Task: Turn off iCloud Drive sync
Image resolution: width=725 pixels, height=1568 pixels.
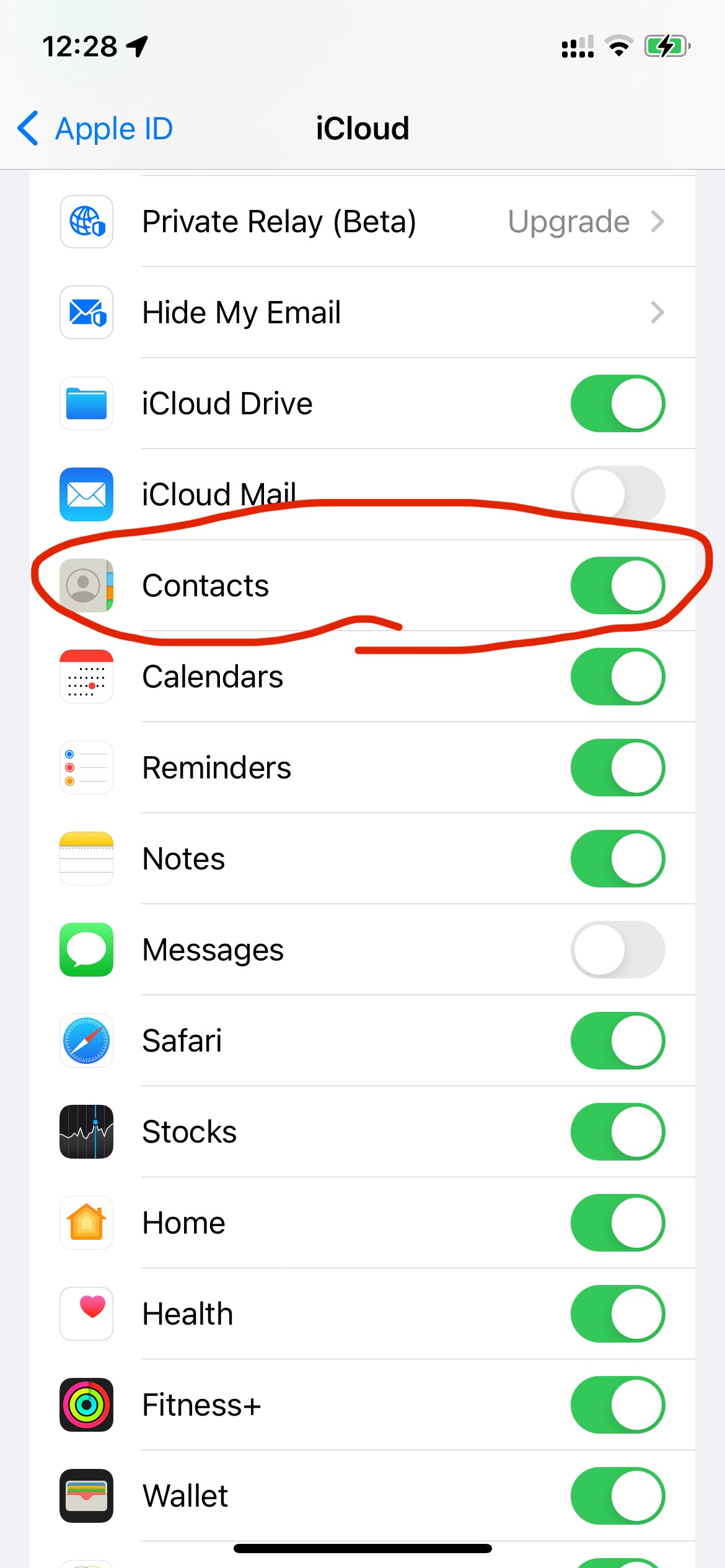Action: coord(617,404)
